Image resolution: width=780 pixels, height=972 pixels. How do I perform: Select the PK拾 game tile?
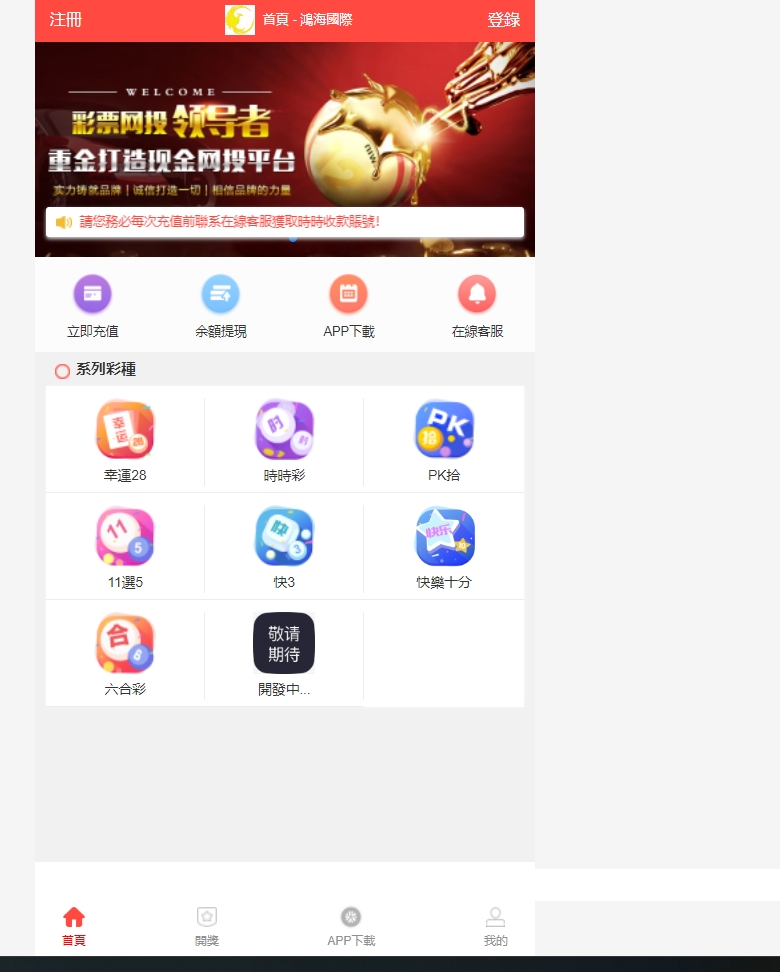pos(444,441)
